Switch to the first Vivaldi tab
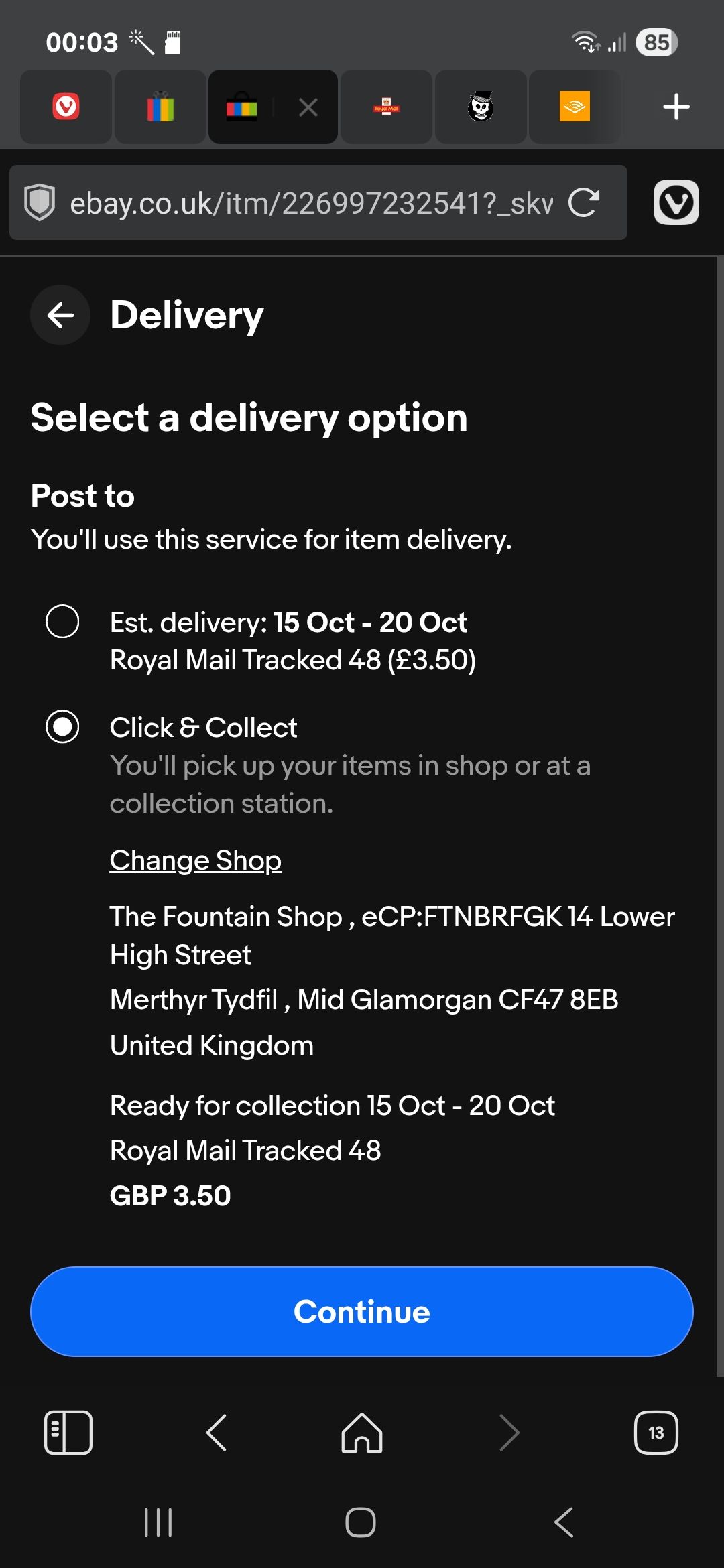 point(66,107)
